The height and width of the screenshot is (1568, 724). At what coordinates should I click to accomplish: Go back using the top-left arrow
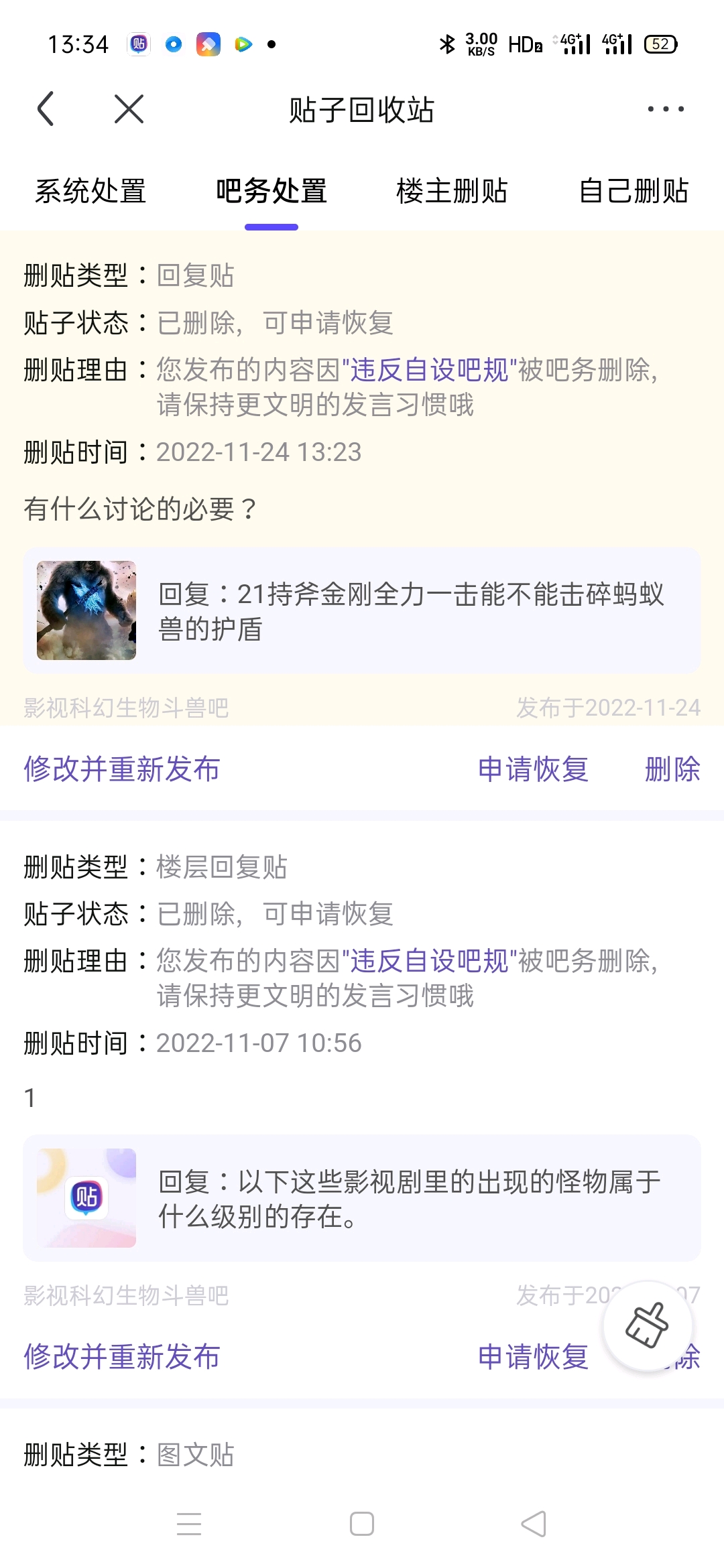(x=46, y=109)
